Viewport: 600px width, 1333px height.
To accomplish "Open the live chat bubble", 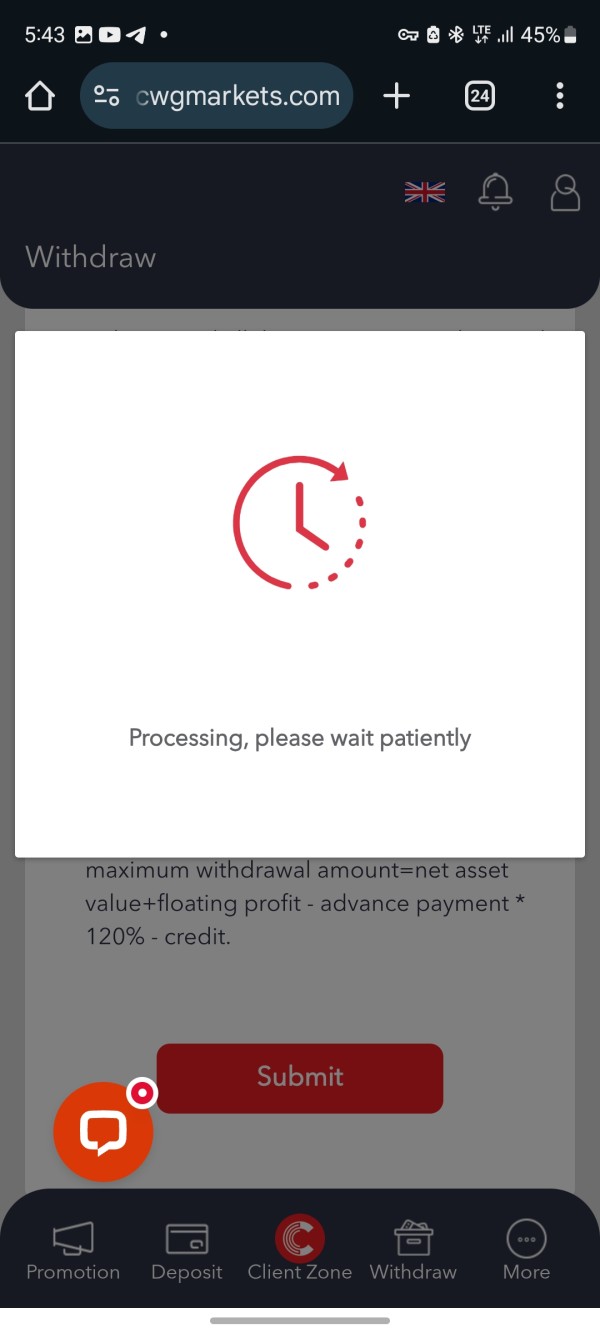I will coord(103,1132).
